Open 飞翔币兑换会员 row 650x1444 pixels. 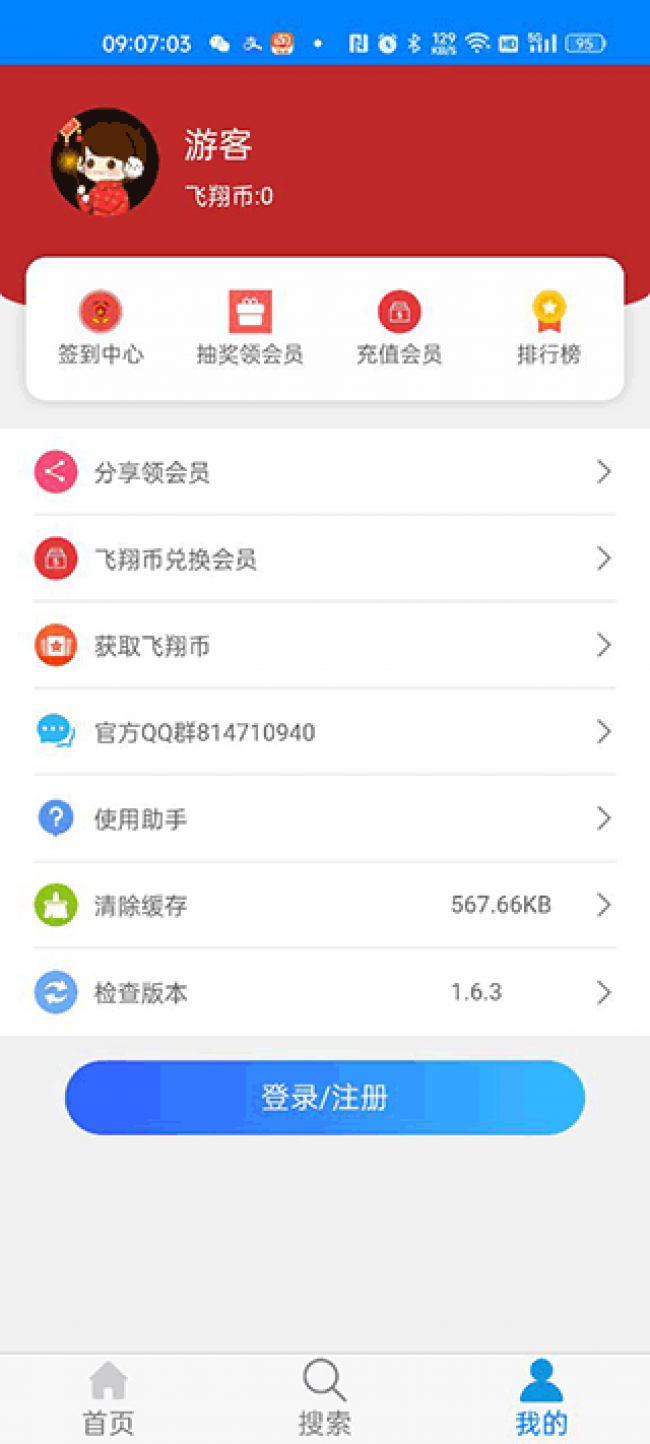tap(324, 559)
